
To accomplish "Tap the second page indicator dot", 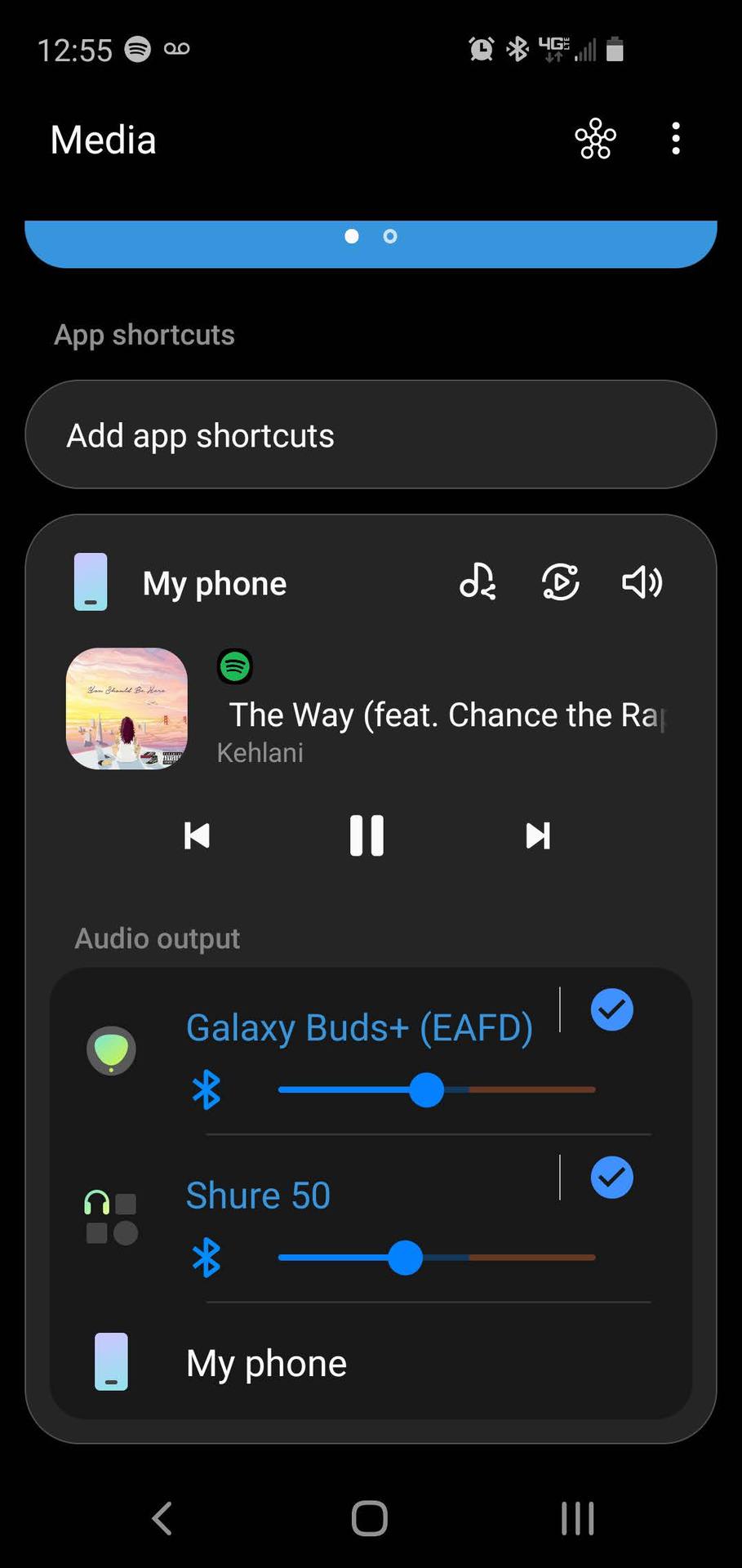I will (390, 237).
